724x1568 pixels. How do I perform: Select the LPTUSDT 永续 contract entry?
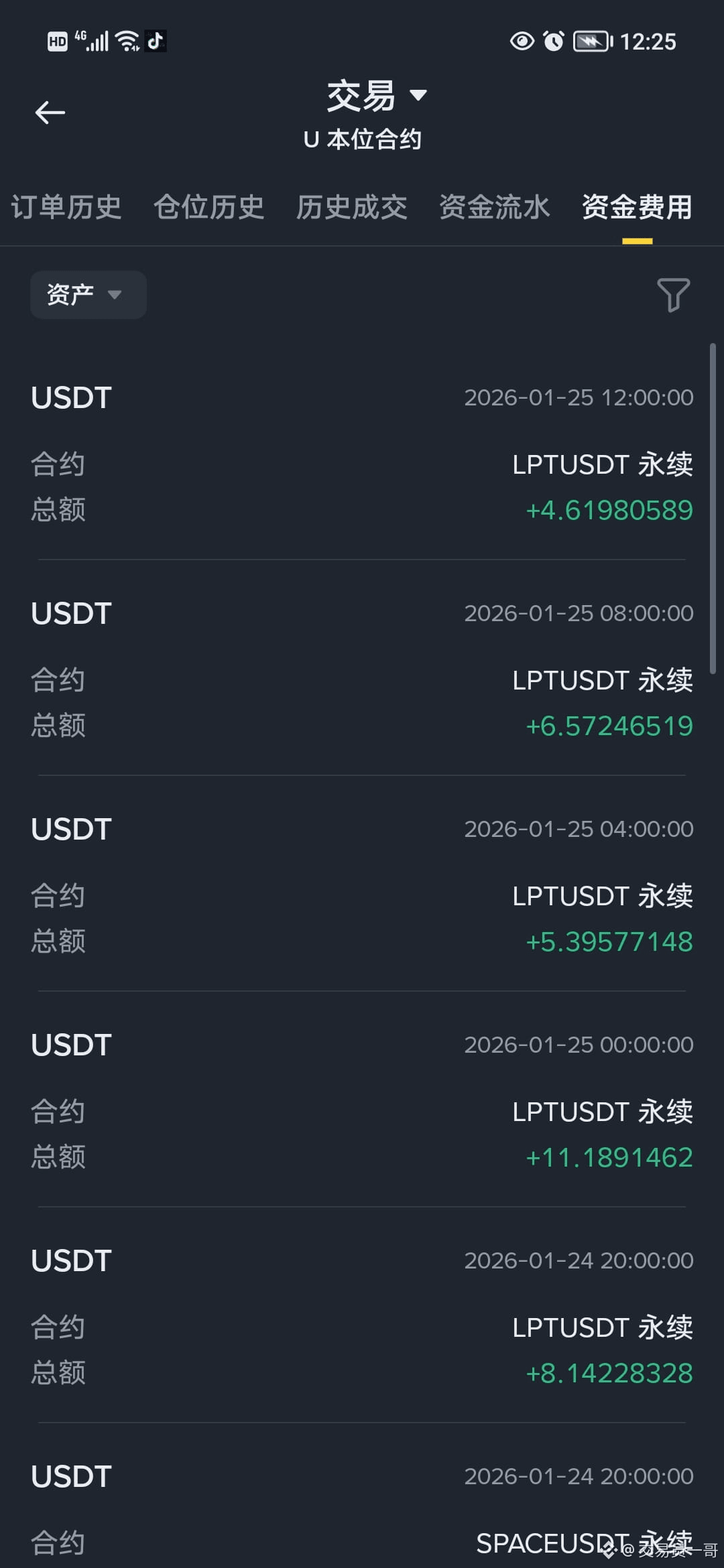click(603, 464)
